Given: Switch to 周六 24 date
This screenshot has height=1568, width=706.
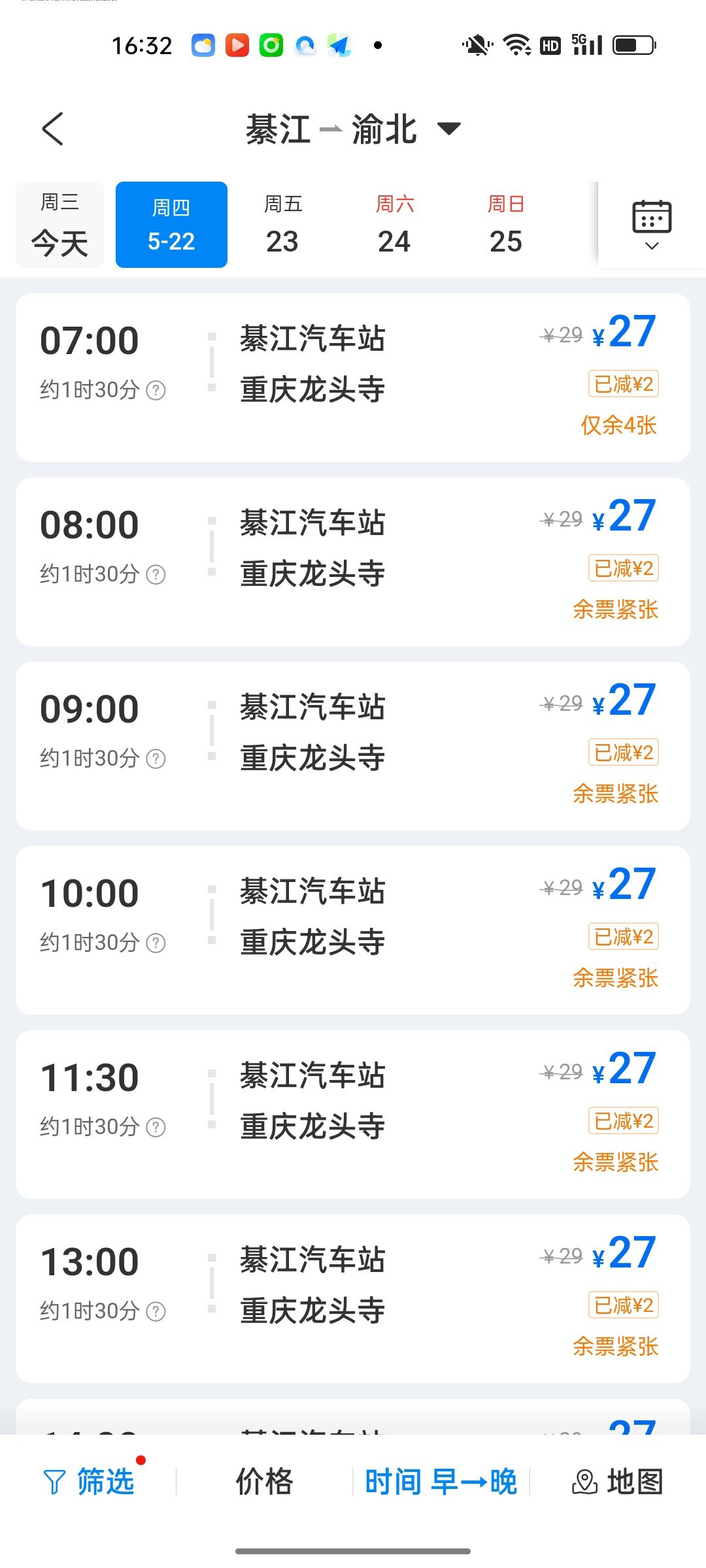Looking at the screenshot, I should [x=394, y=225].
